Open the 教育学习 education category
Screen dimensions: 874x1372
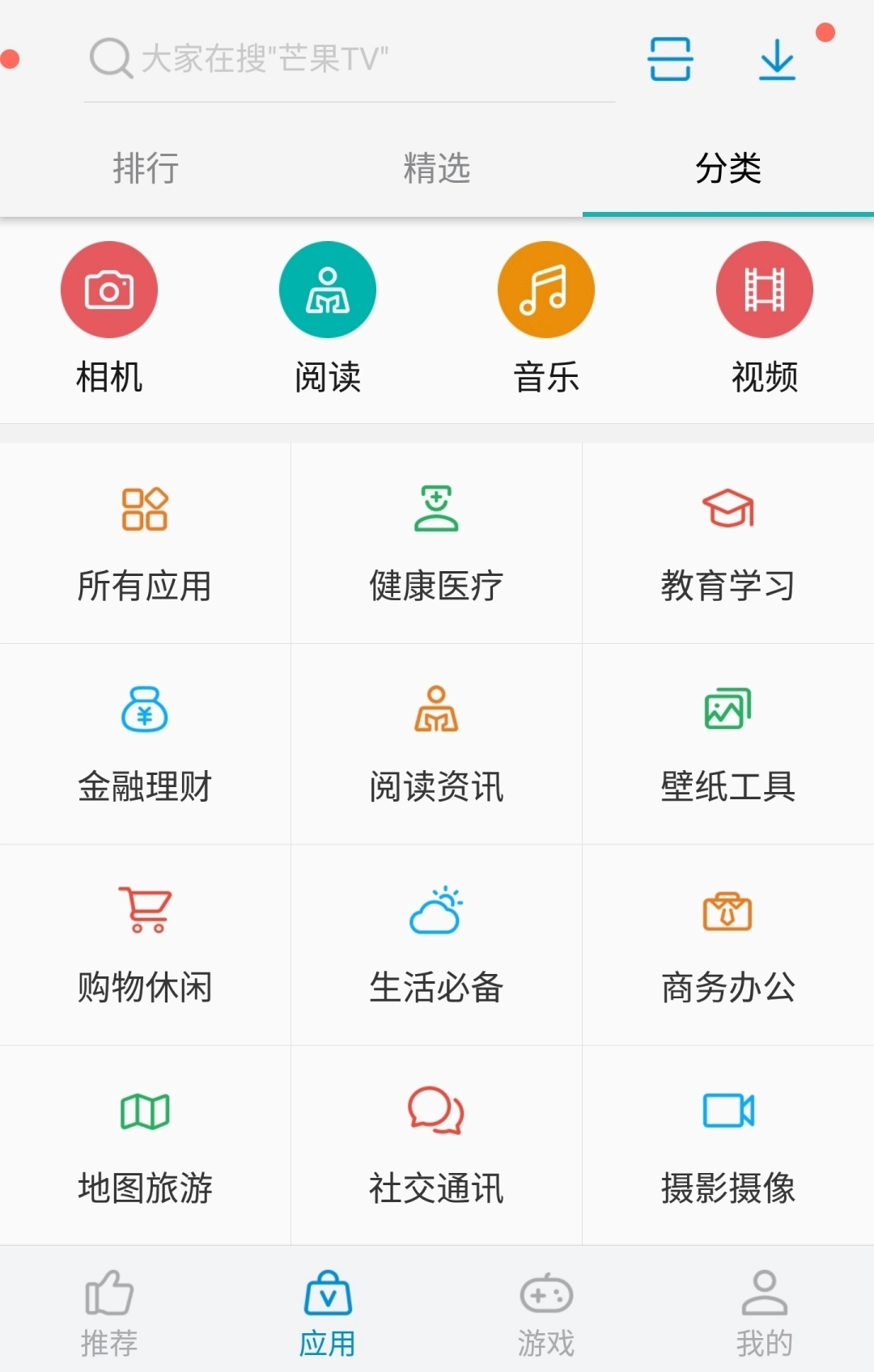(x=728, y=542)
